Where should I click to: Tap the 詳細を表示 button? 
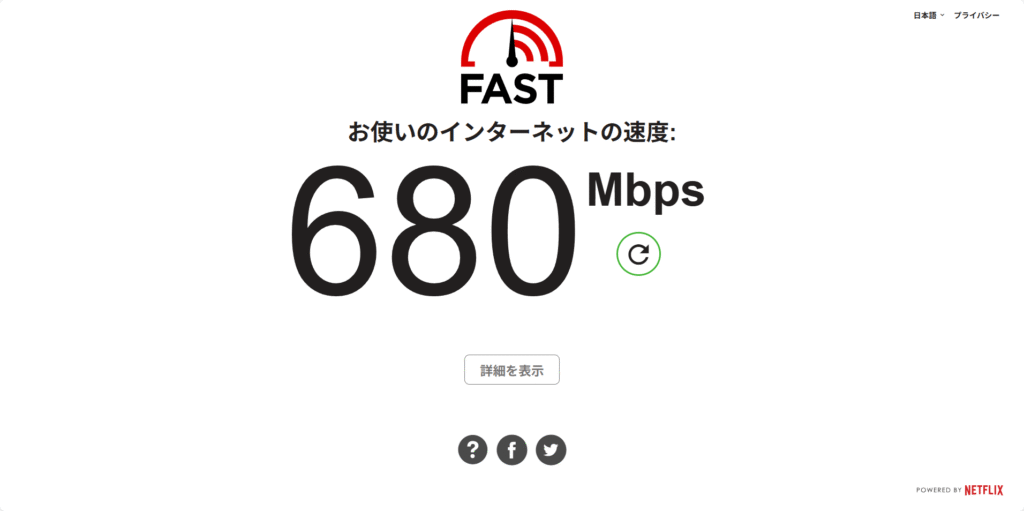tap(511, 370)
